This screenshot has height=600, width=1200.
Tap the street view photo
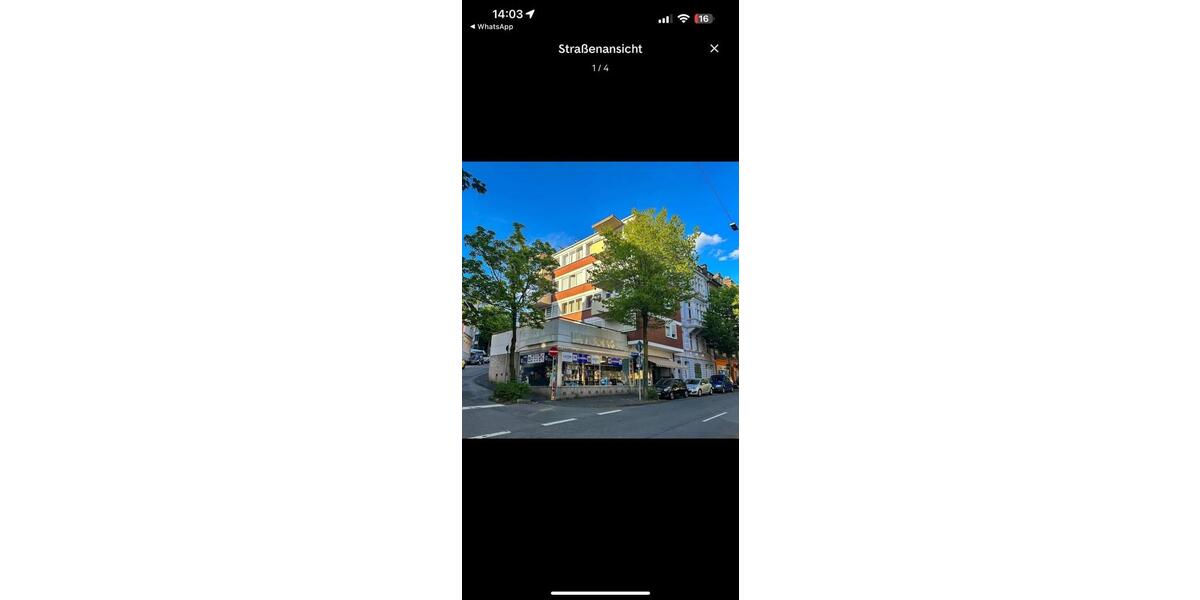point(600,300)
